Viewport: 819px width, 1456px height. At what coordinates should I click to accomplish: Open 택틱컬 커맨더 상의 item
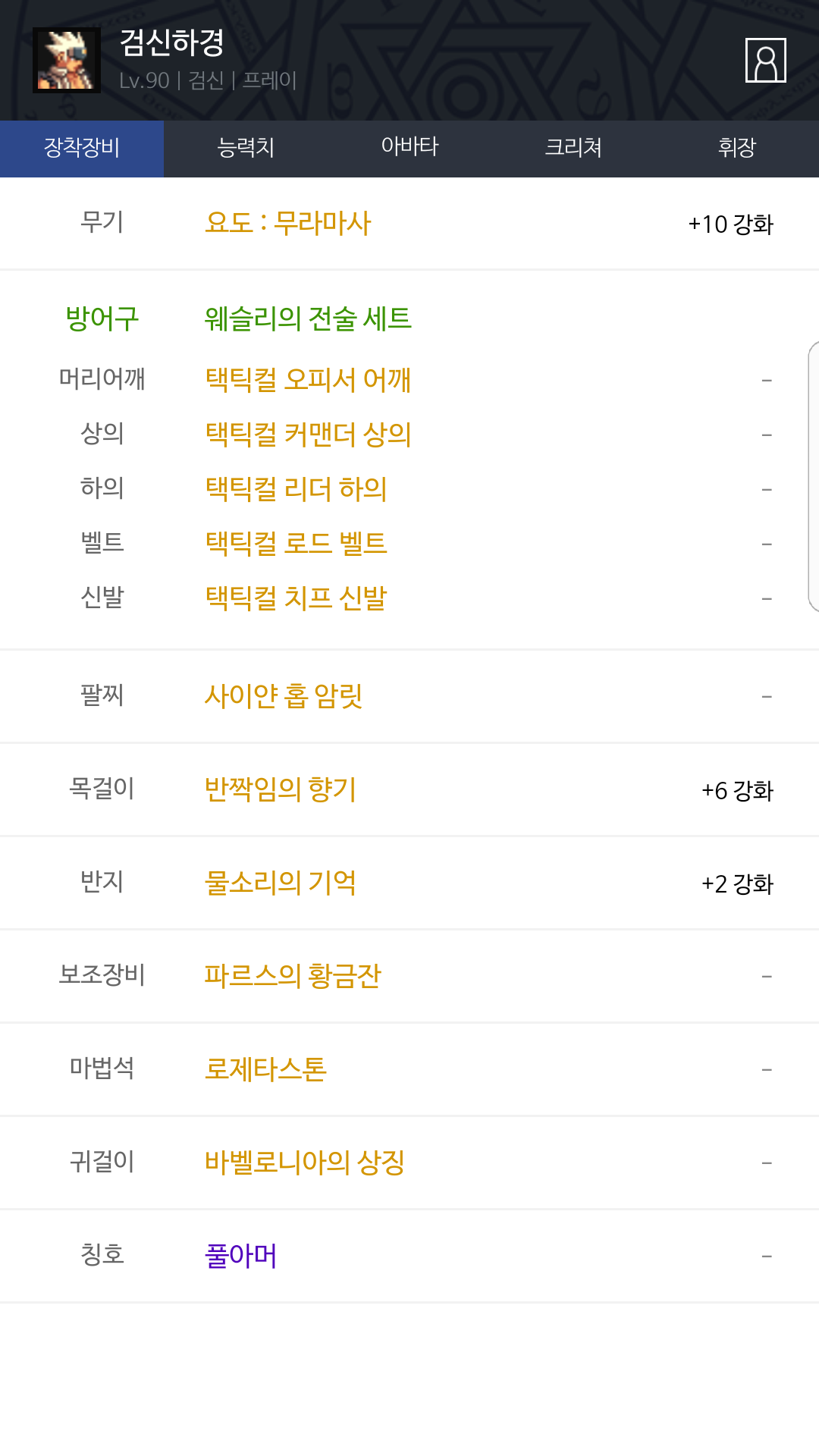point(308,434)
